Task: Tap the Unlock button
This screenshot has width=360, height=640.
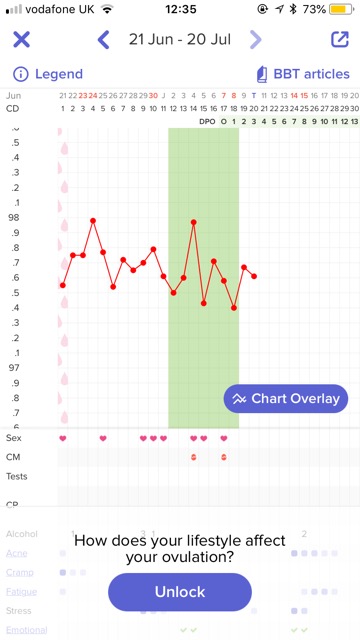Action: pos(180,592)
